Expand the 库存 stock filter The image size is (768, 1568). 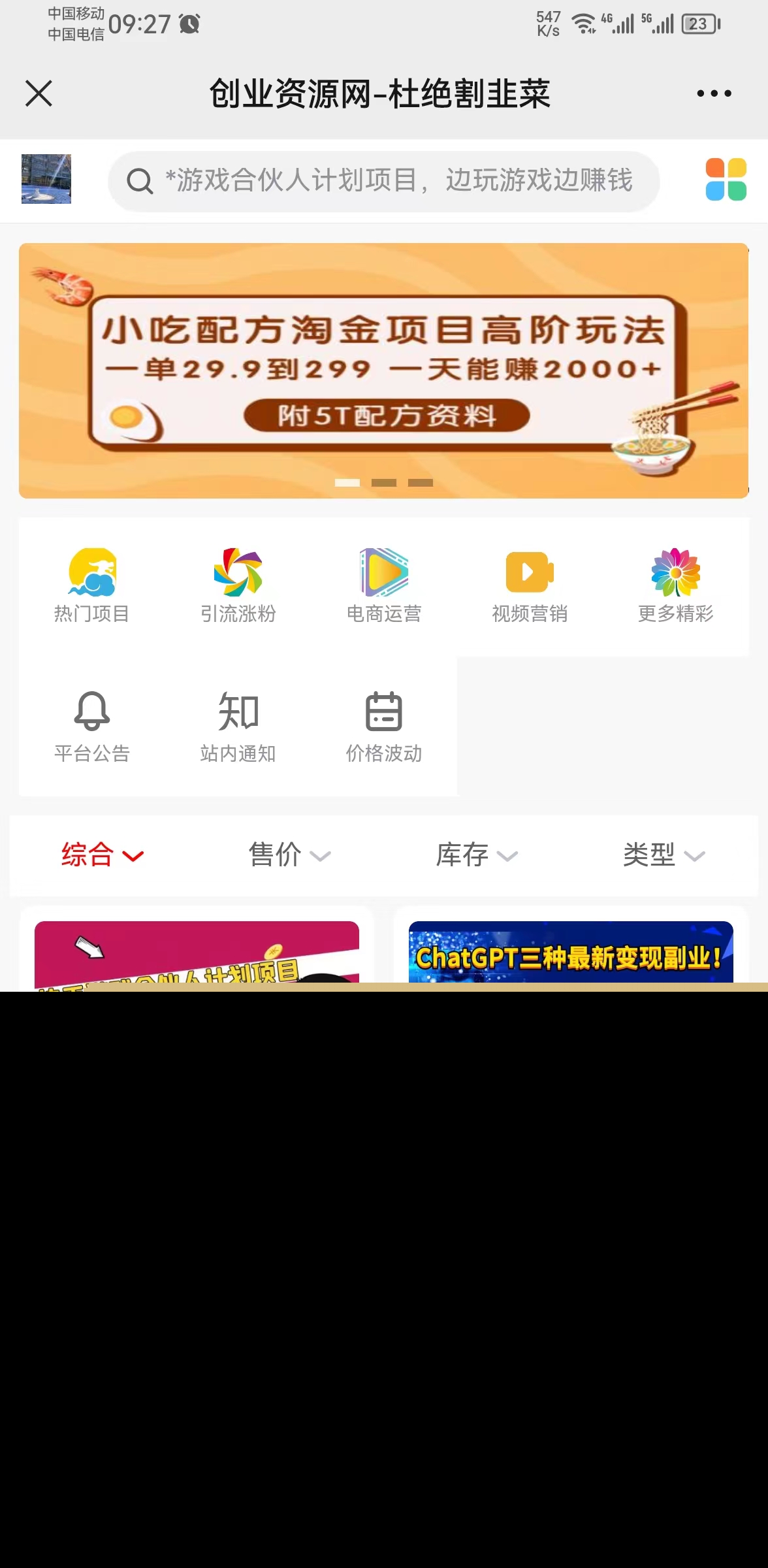tap(477, 855)
